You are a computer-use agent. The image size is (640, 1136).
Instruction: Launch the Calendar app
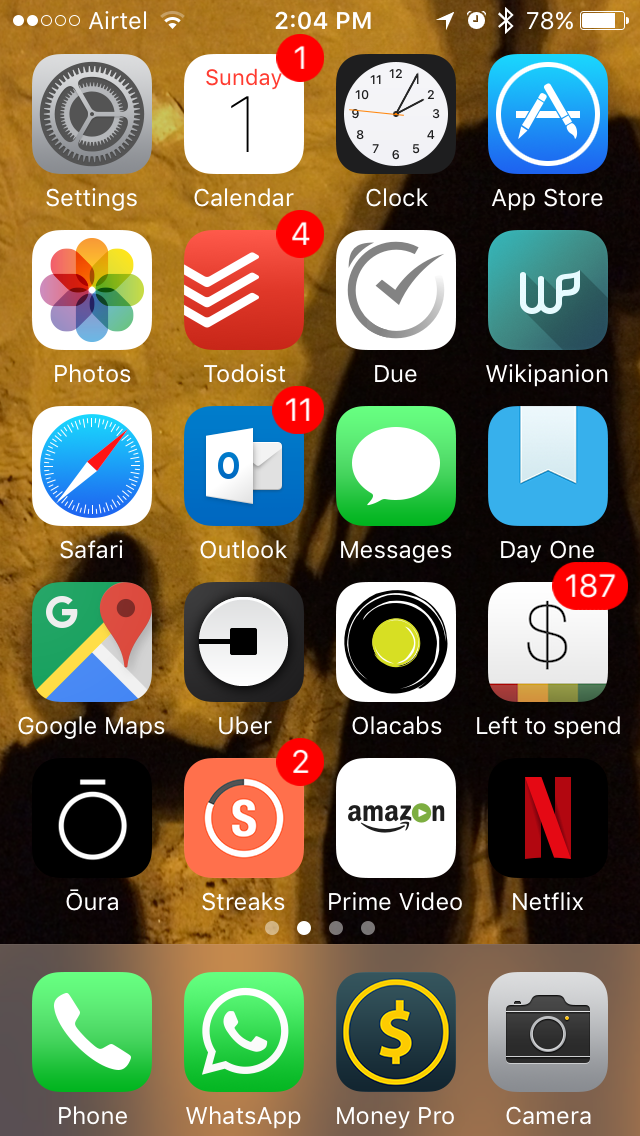point(244,114)
